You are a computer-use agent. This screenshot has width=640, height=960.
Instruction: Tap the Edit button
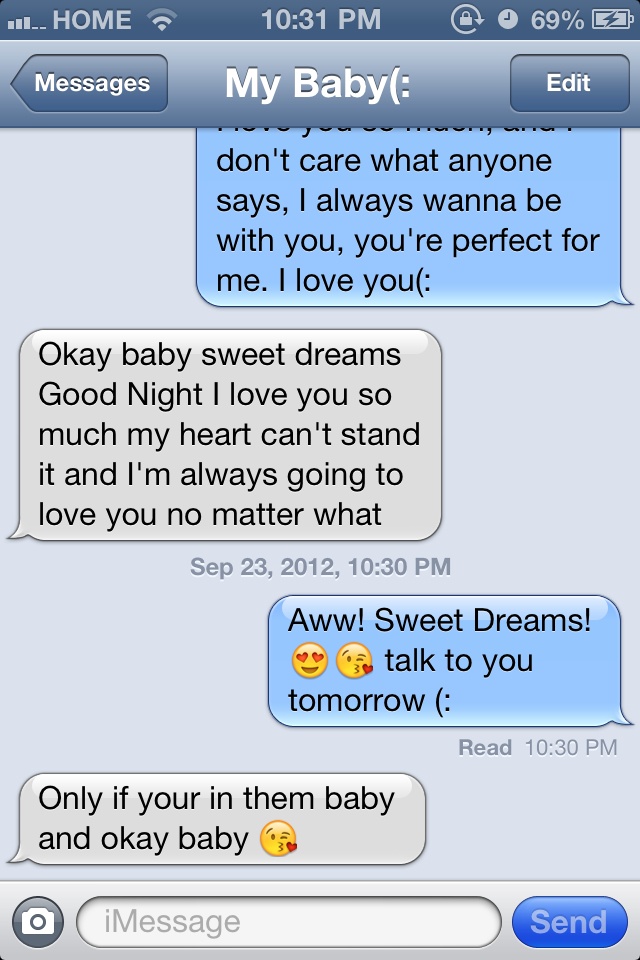568,84
